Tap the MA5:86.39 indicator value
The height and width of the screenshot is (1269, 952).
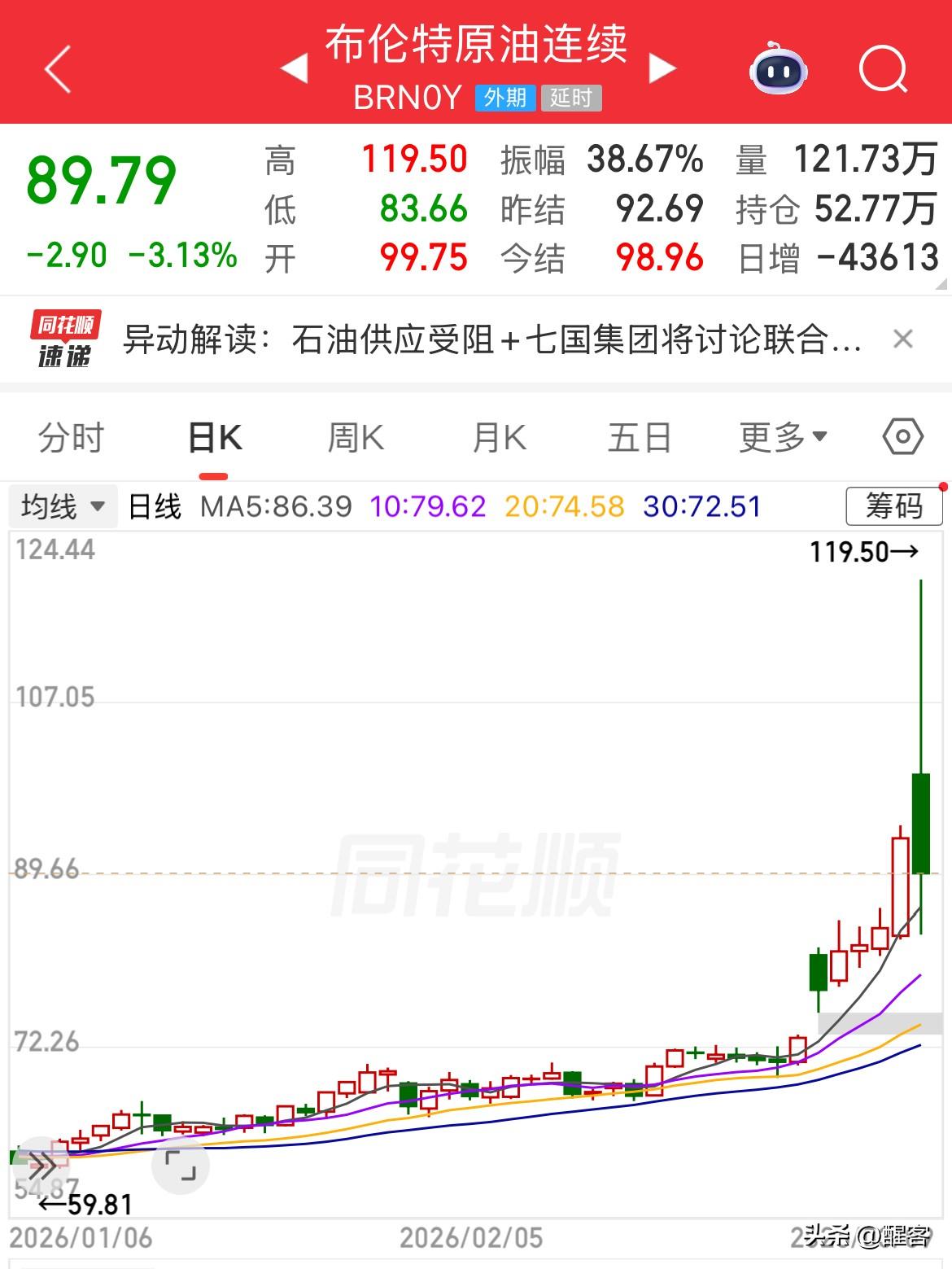pos(275,505)
